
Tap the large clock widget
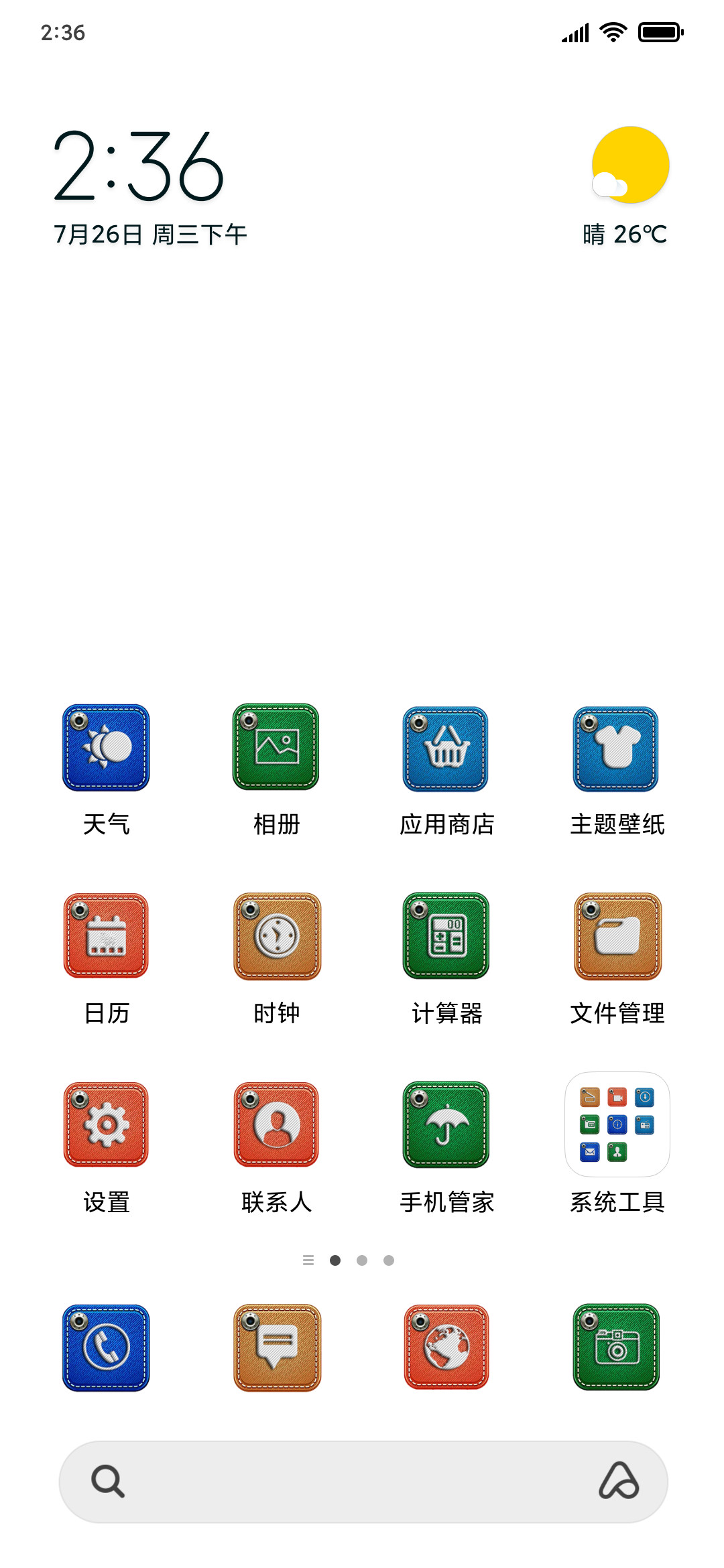(x=138, y=166)
